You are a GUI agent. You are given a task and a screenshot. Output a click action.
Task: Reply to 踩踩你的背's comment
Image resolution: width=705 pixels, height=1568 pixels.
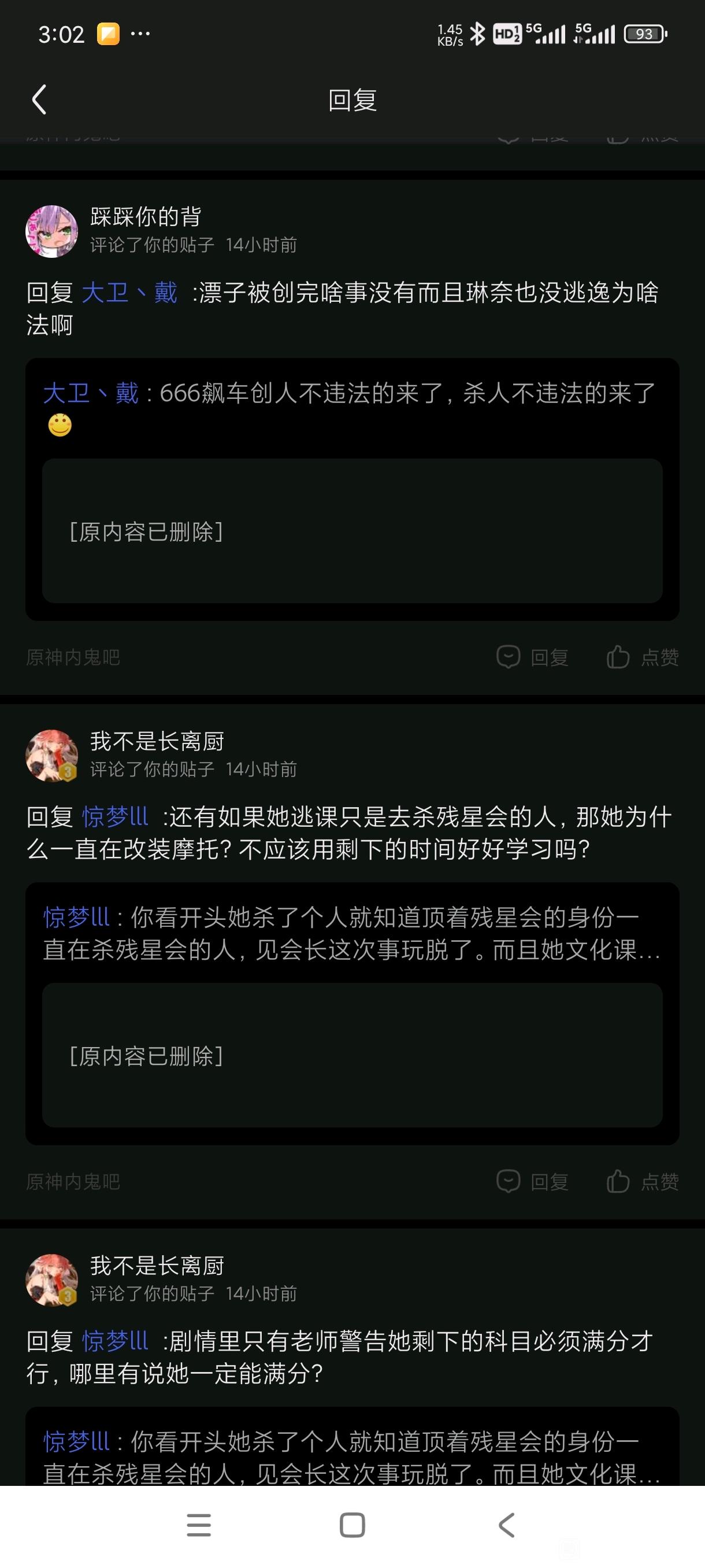pos(533,657)
